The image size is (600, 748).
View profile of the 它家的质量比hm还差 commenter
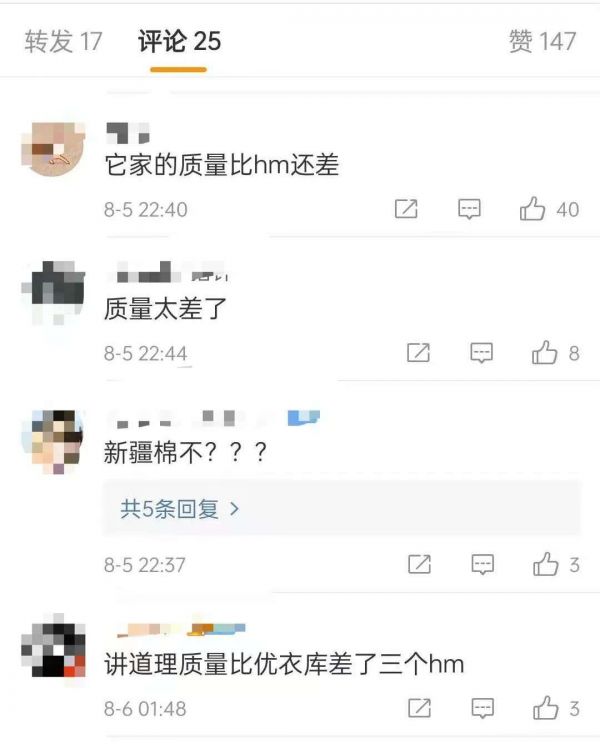52,148
